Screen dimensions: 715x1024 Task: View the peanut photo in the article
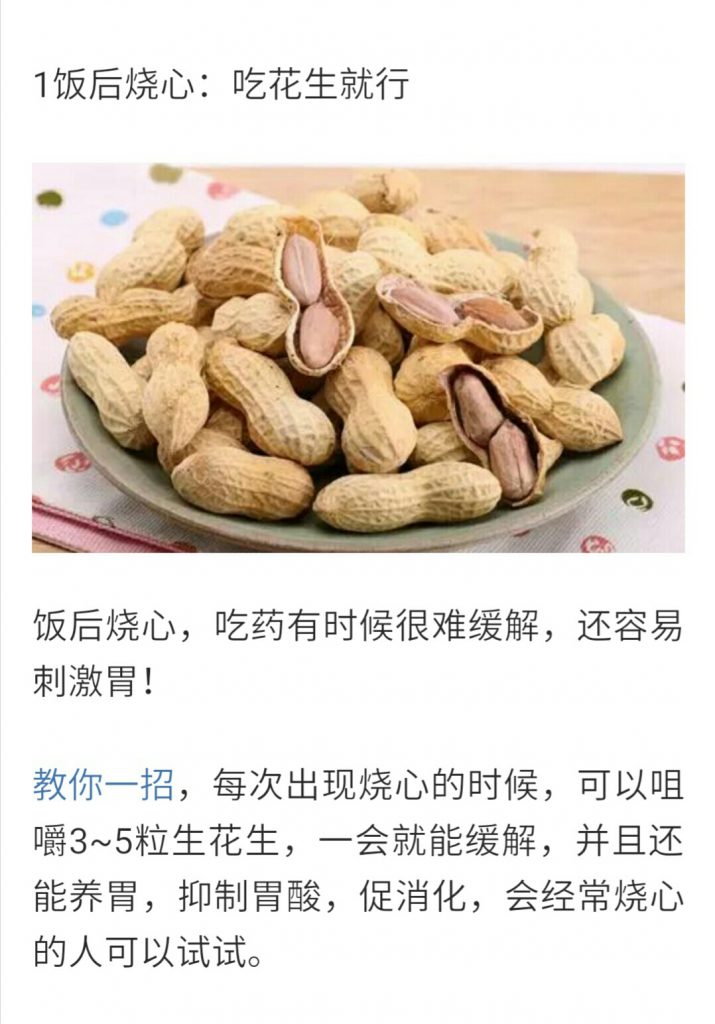pos(358,358)
